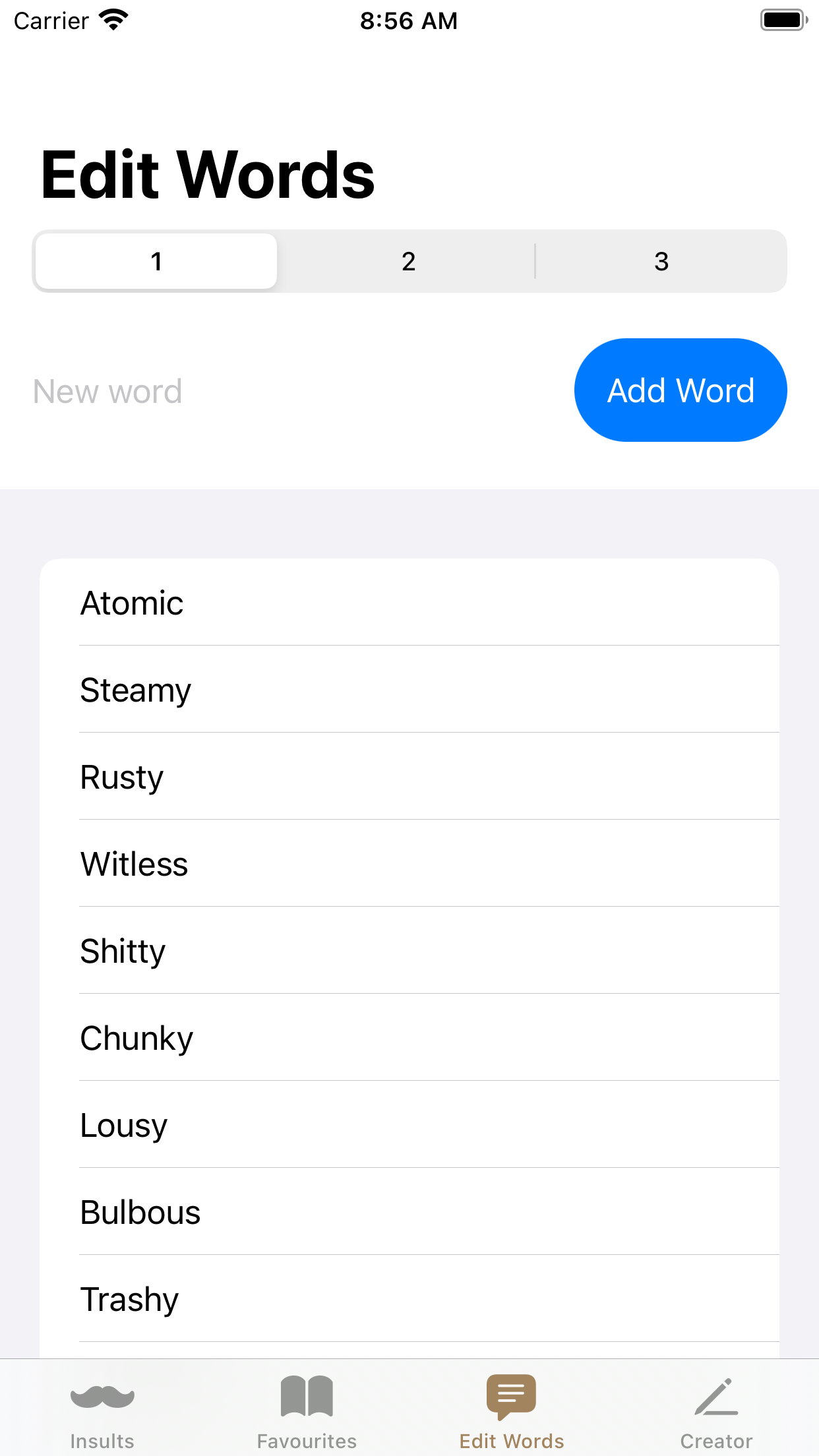Select the Trashy row
The width and height of the screenshot is (819, 1456).
click(x=409, y=1299)
